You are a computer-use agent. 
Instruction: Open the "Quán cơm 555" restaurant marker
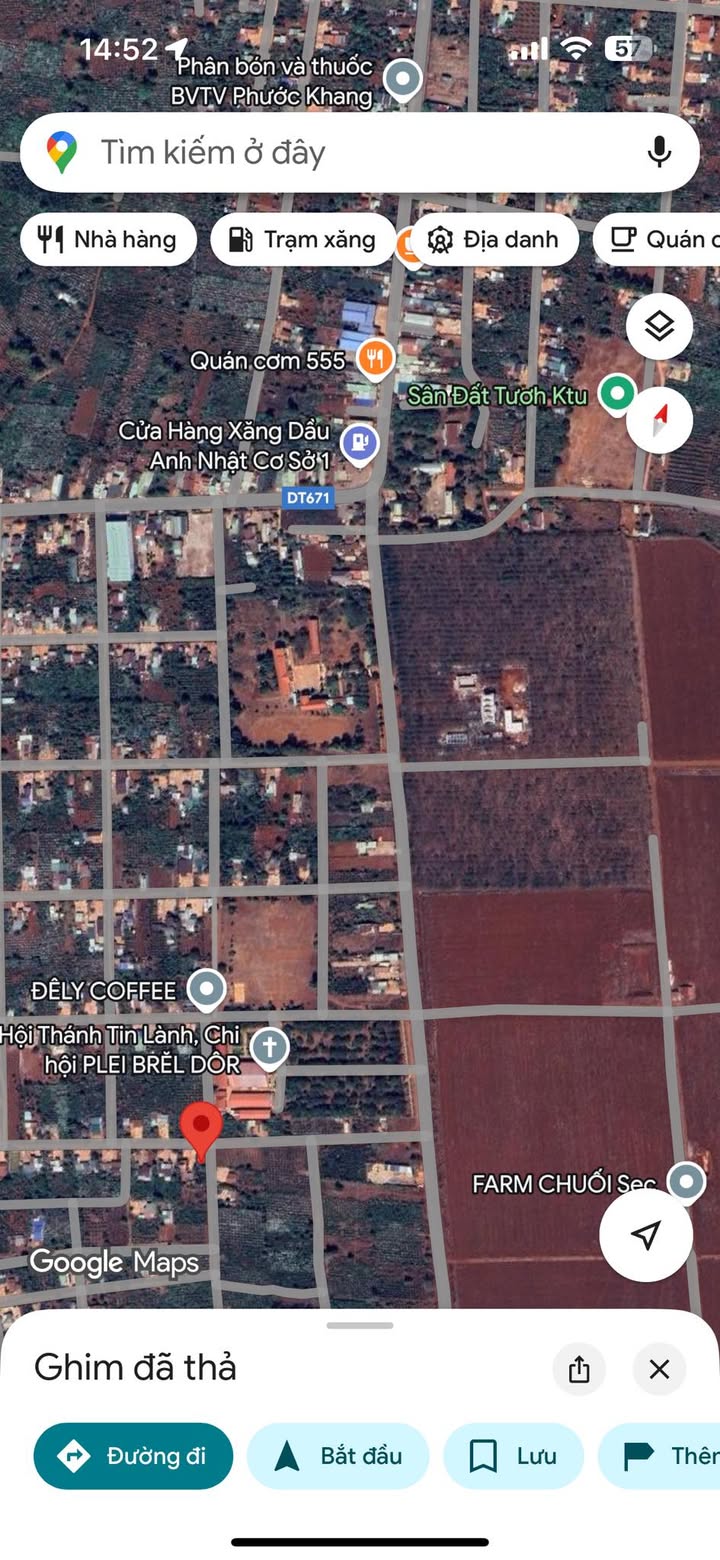[x=375, y=359]
